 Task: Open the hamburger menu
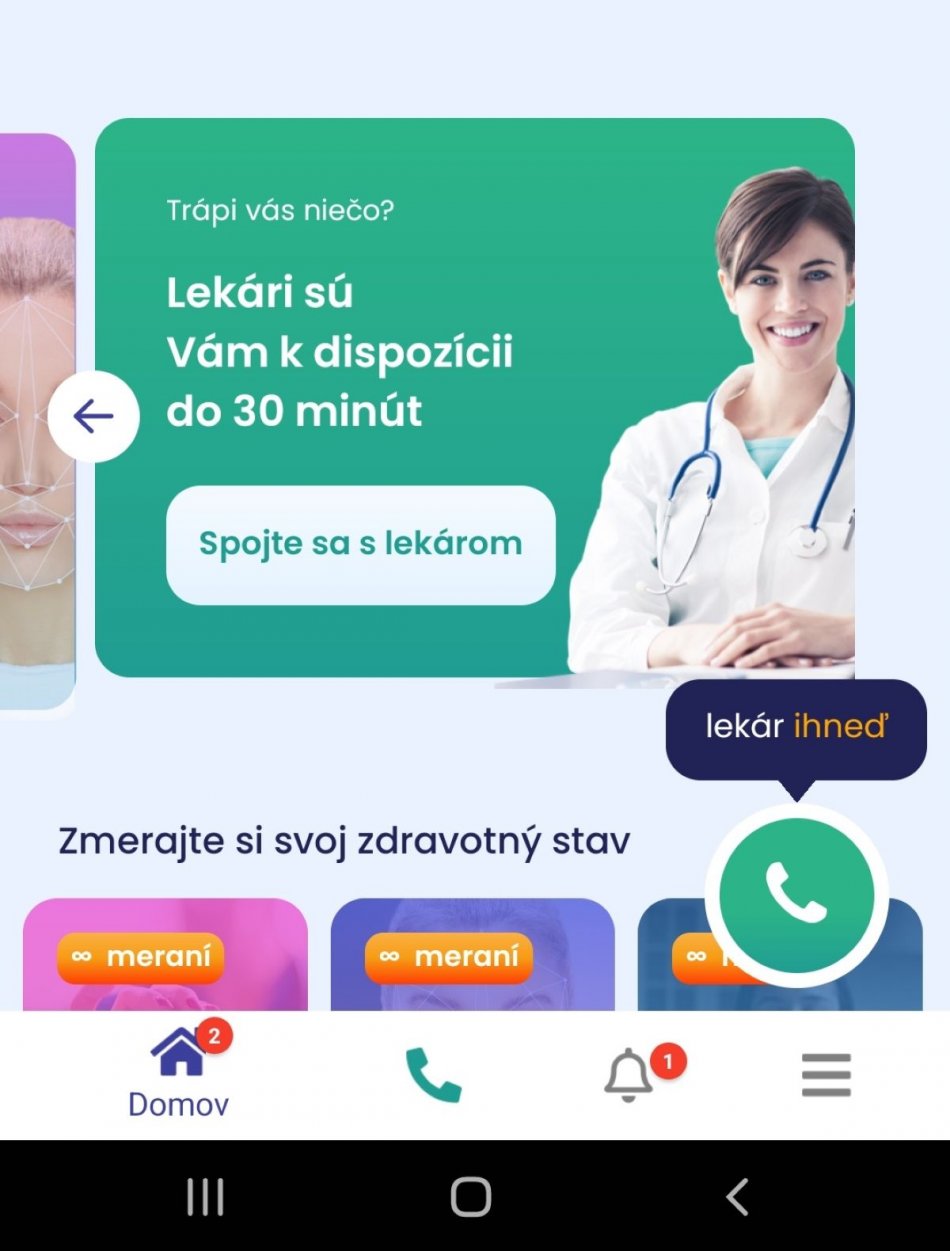[826, 1075]
